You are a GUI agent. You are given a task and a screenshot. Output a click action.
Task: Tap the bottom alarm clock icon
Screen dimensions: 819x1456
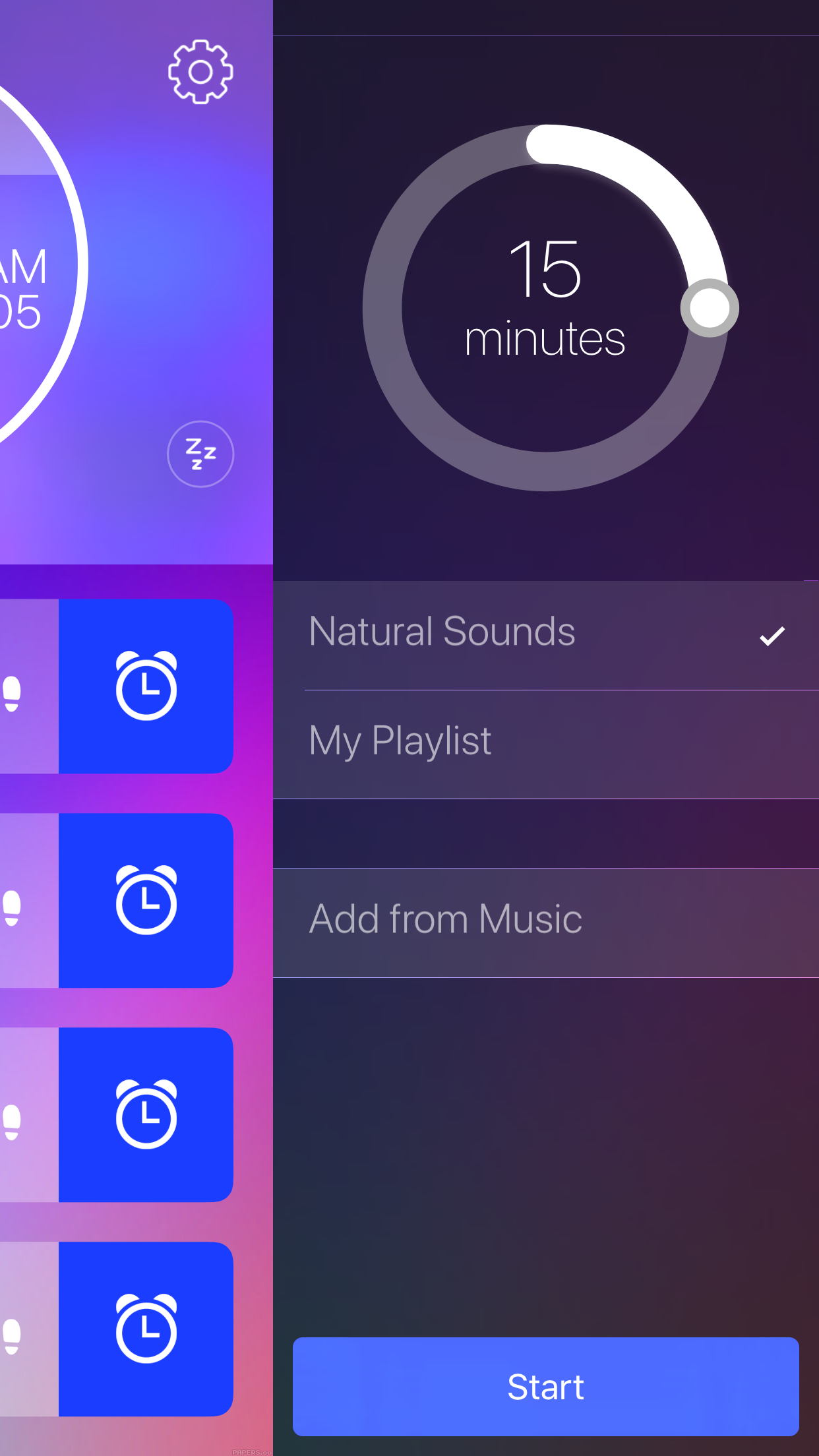coord(146,1329)
